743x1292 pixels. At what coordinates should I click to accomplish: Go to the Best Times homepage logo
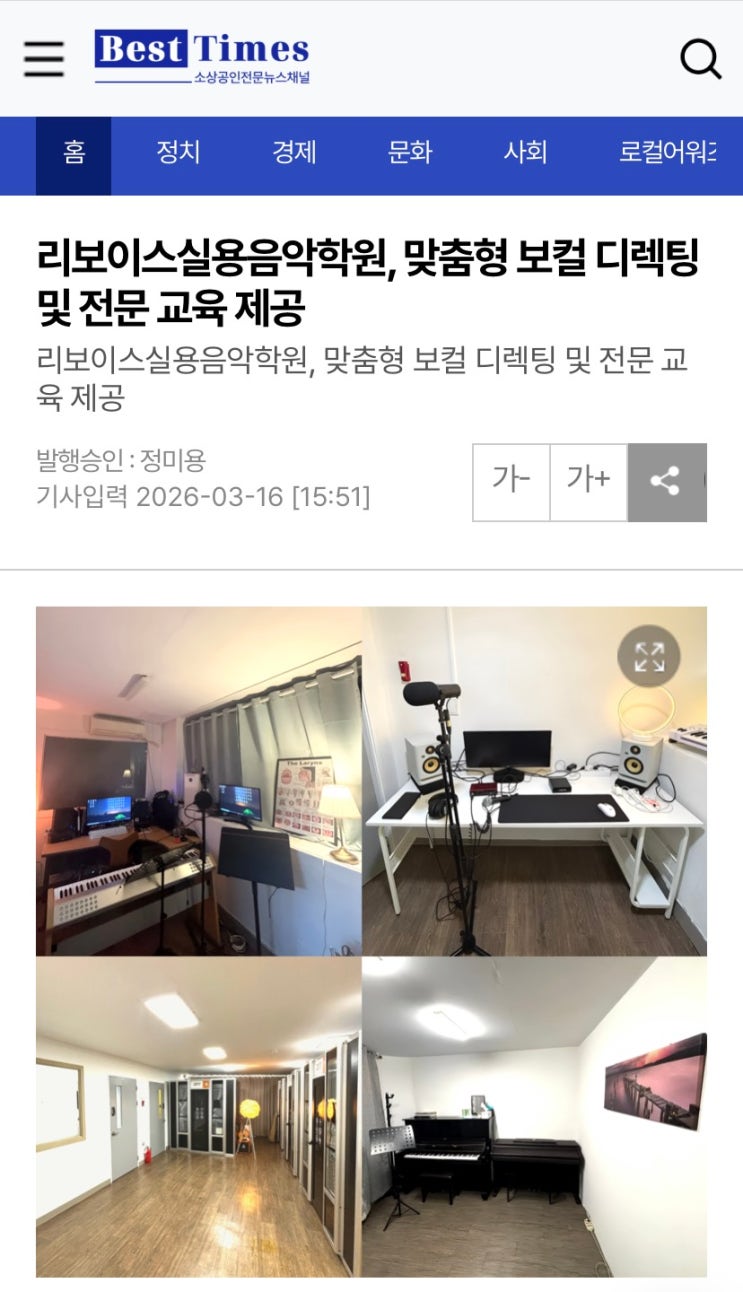pyautogui.click(x=202, y=56)
